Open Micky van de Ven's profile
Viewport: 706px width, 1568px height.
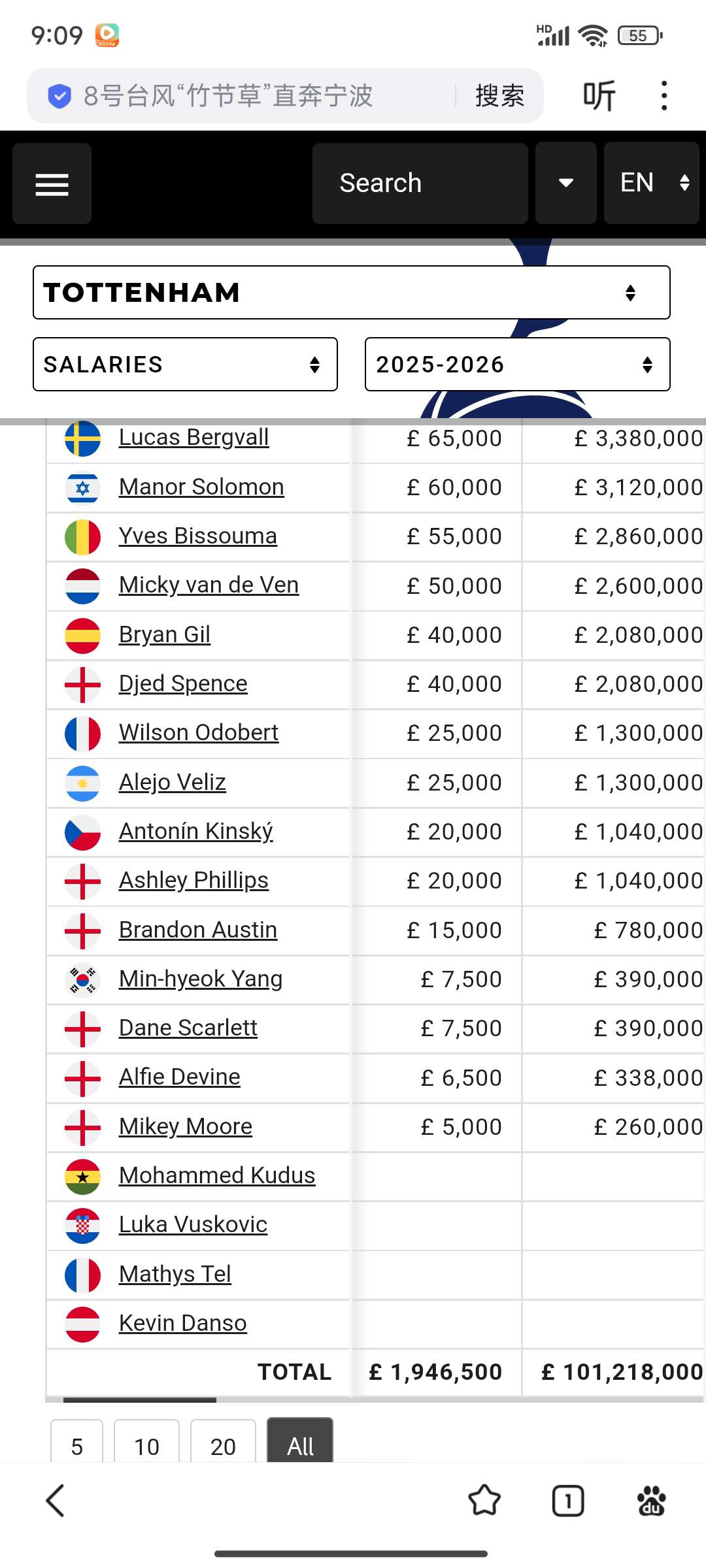coord(209,585)
